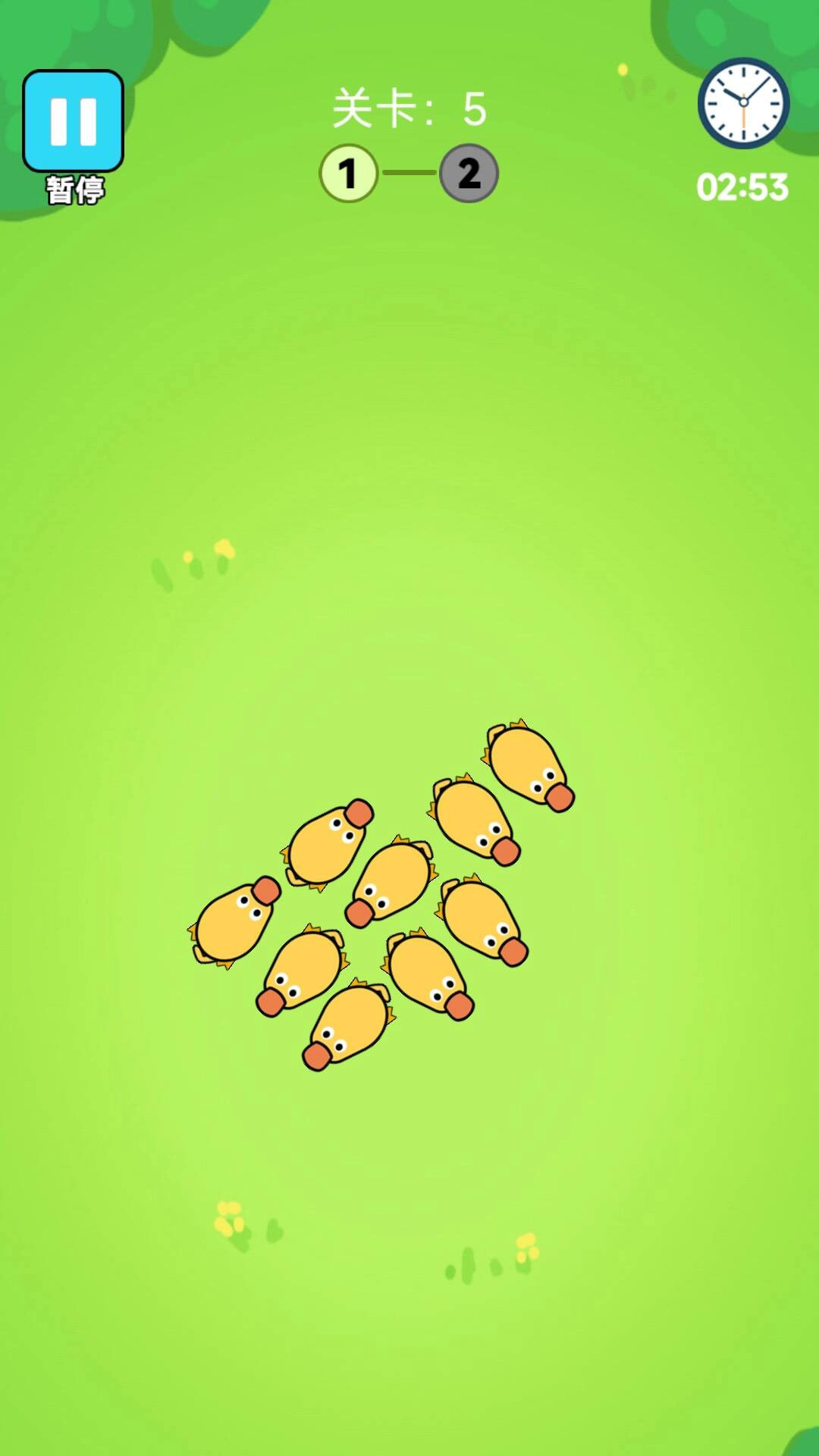Tap the bottommost duck in the flock

[x=348, y=1024]
